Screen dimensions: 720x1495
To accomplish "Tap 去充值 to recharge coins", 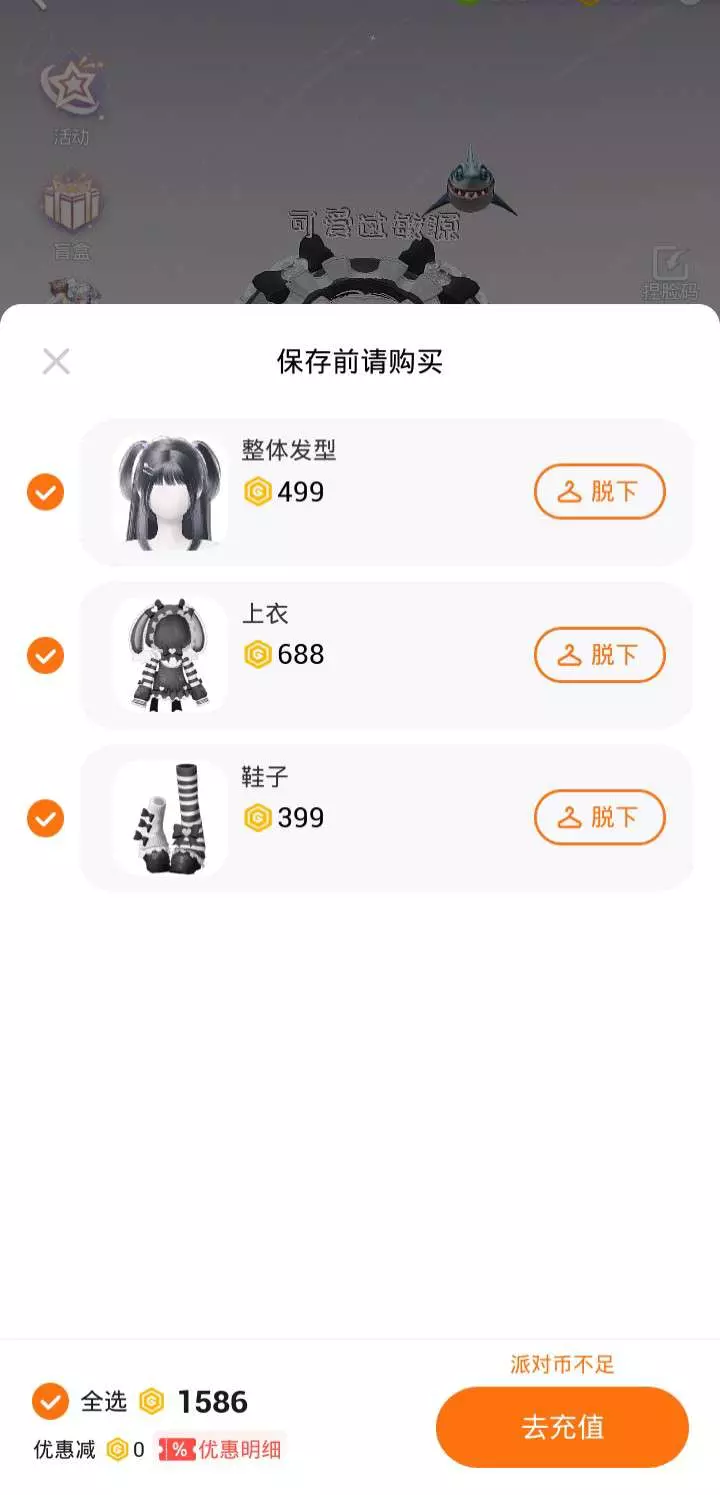I will click(562, 1427).
